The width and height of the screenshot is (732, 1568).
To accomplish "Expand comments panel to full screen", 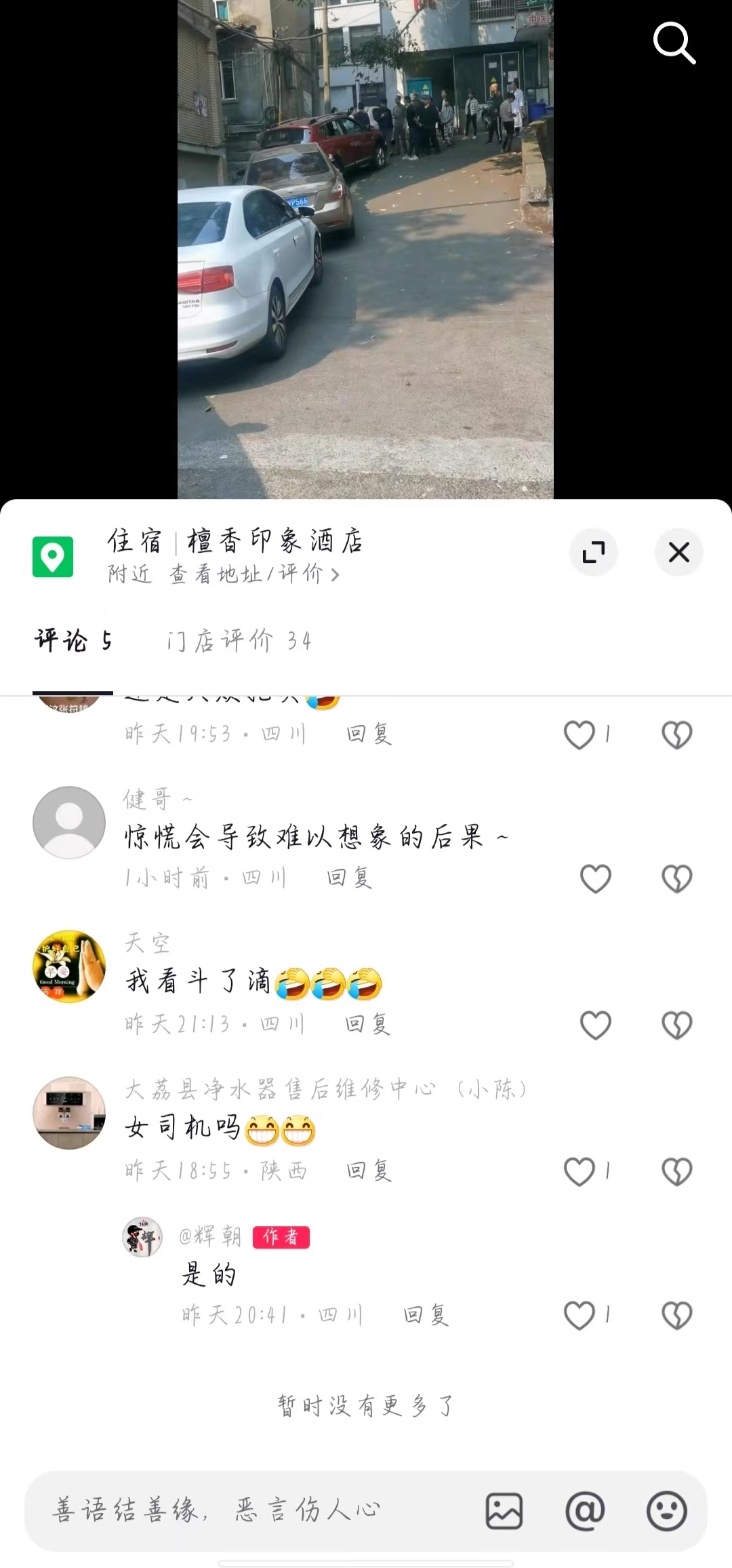I will tap(594, 552).
